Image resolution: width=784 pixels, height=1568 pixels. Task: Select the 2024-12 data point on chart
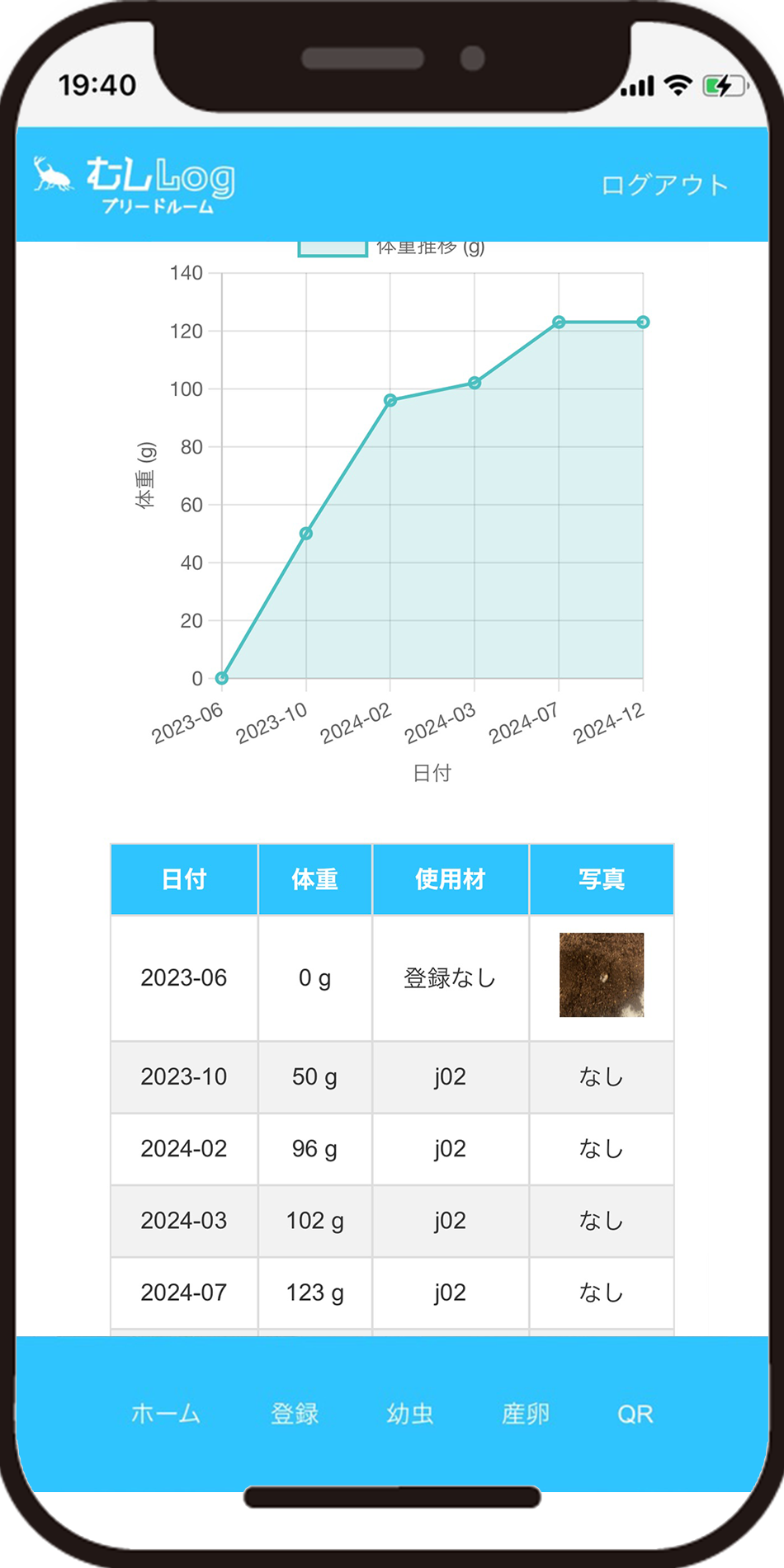pyautogui.click(x=642, y=320)
